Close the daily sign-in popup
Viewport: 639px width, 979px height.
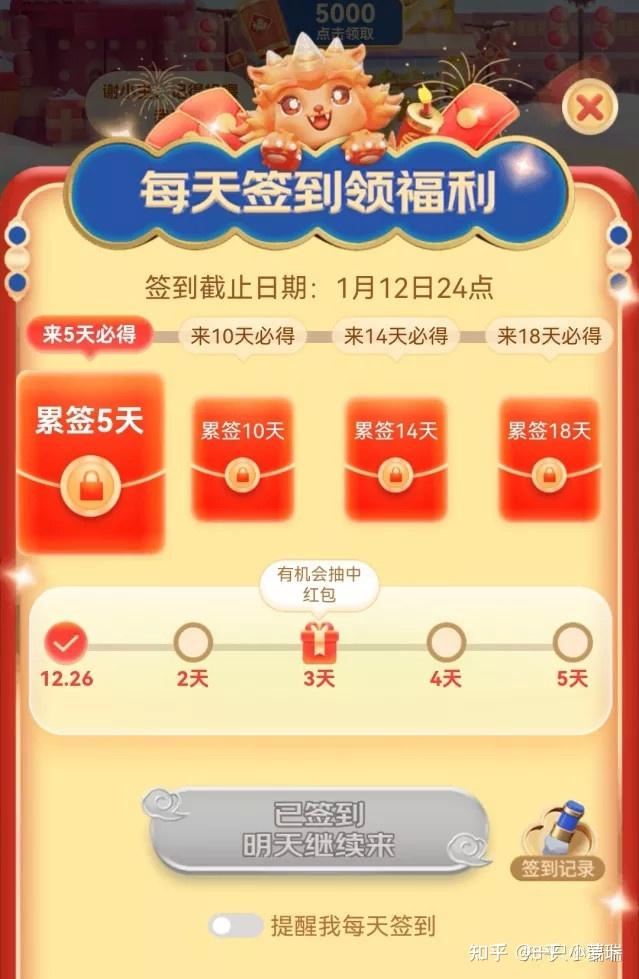[589, 108]
